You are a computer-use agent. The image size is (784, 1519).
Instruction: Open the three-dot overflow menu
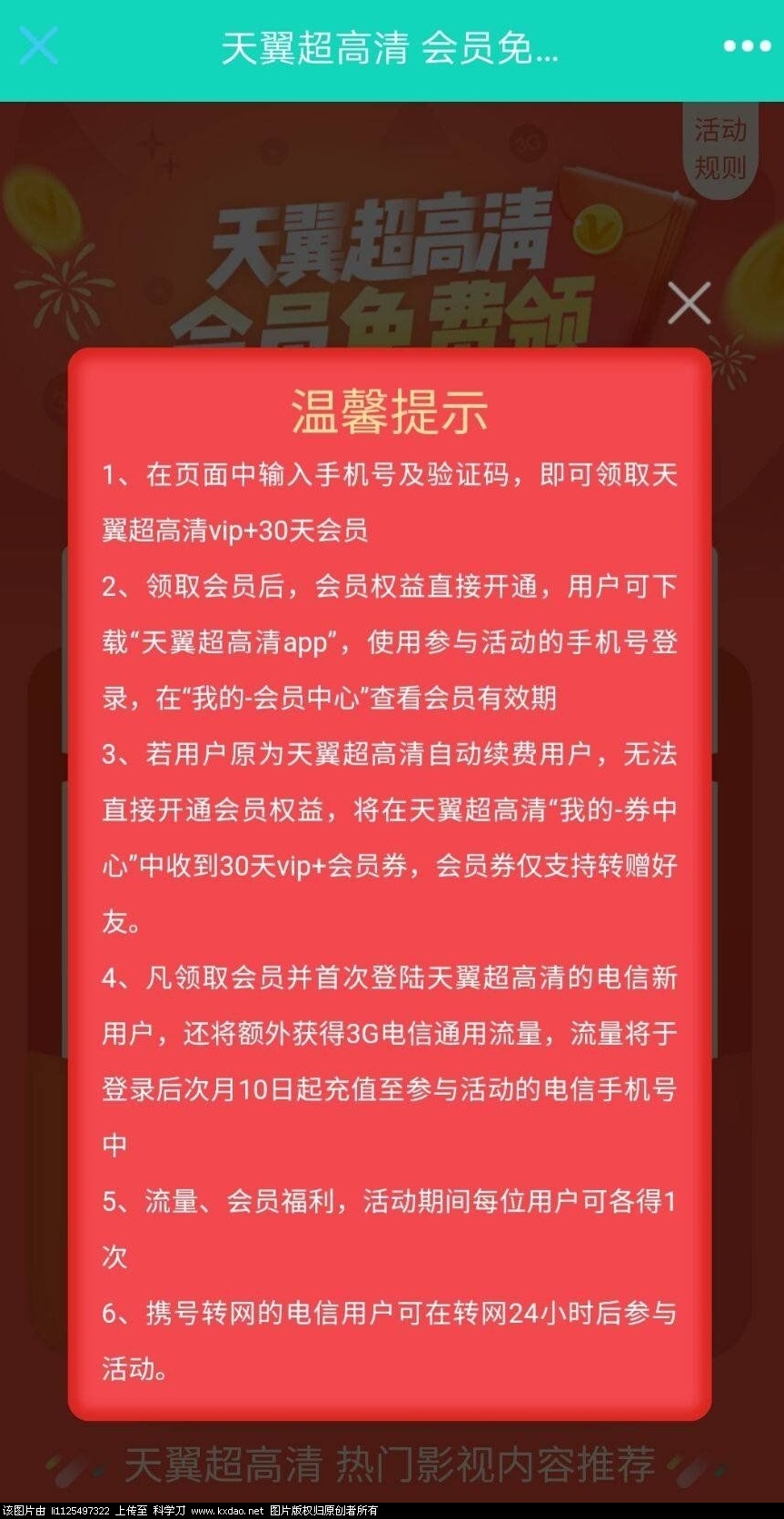point(747,46)
